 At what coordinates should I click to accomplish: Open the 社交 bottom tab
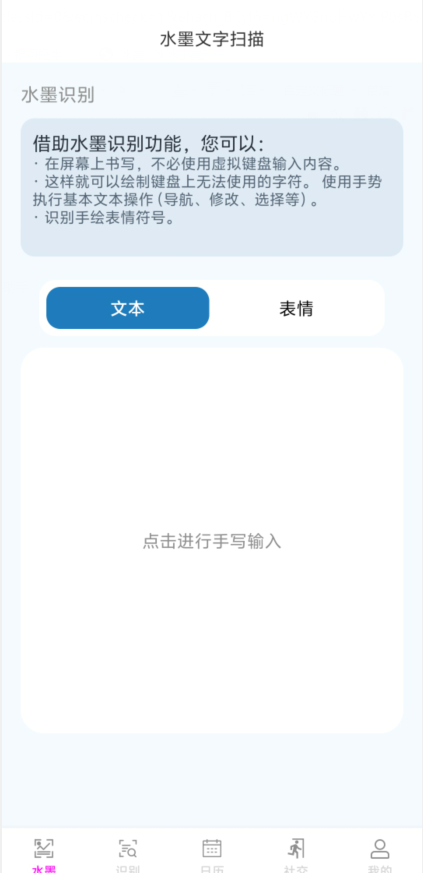296,855
